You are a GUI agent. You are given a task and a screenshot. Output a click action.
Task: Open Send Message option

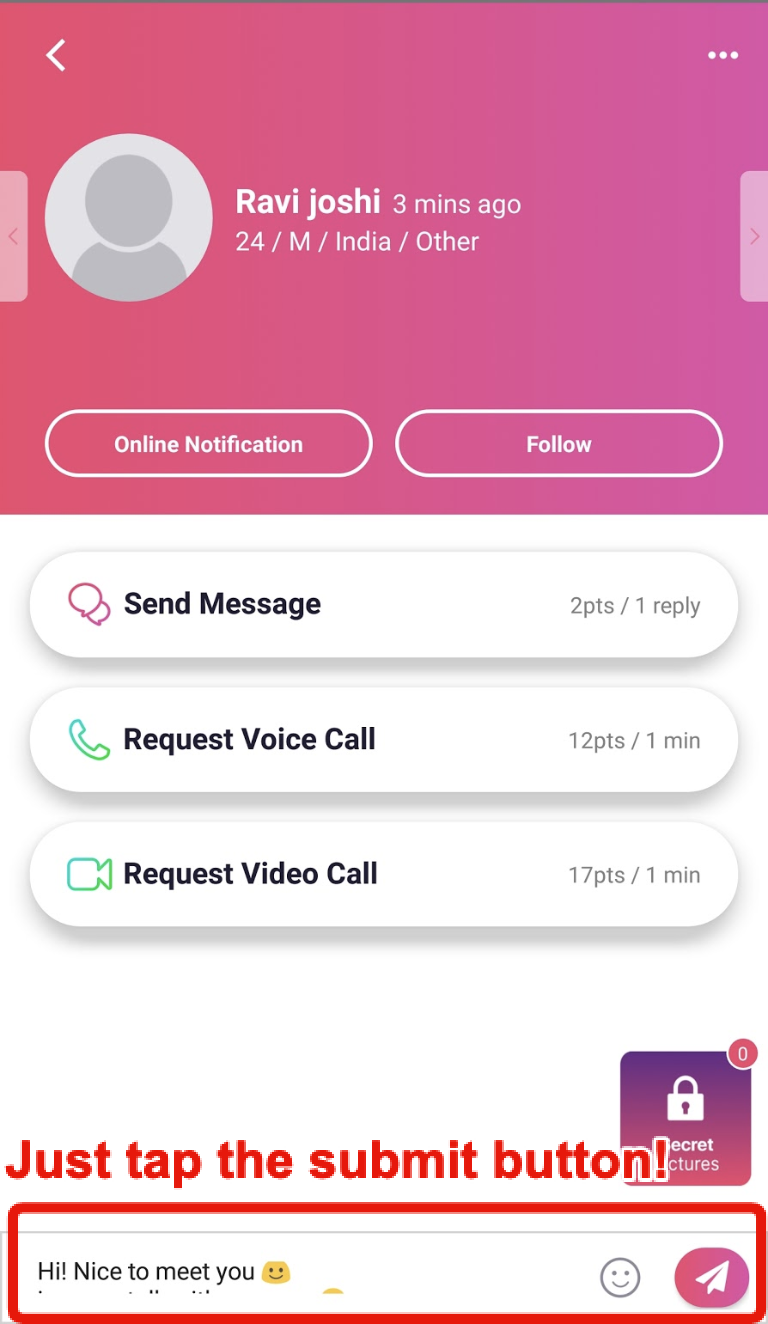tap(384, 604)
